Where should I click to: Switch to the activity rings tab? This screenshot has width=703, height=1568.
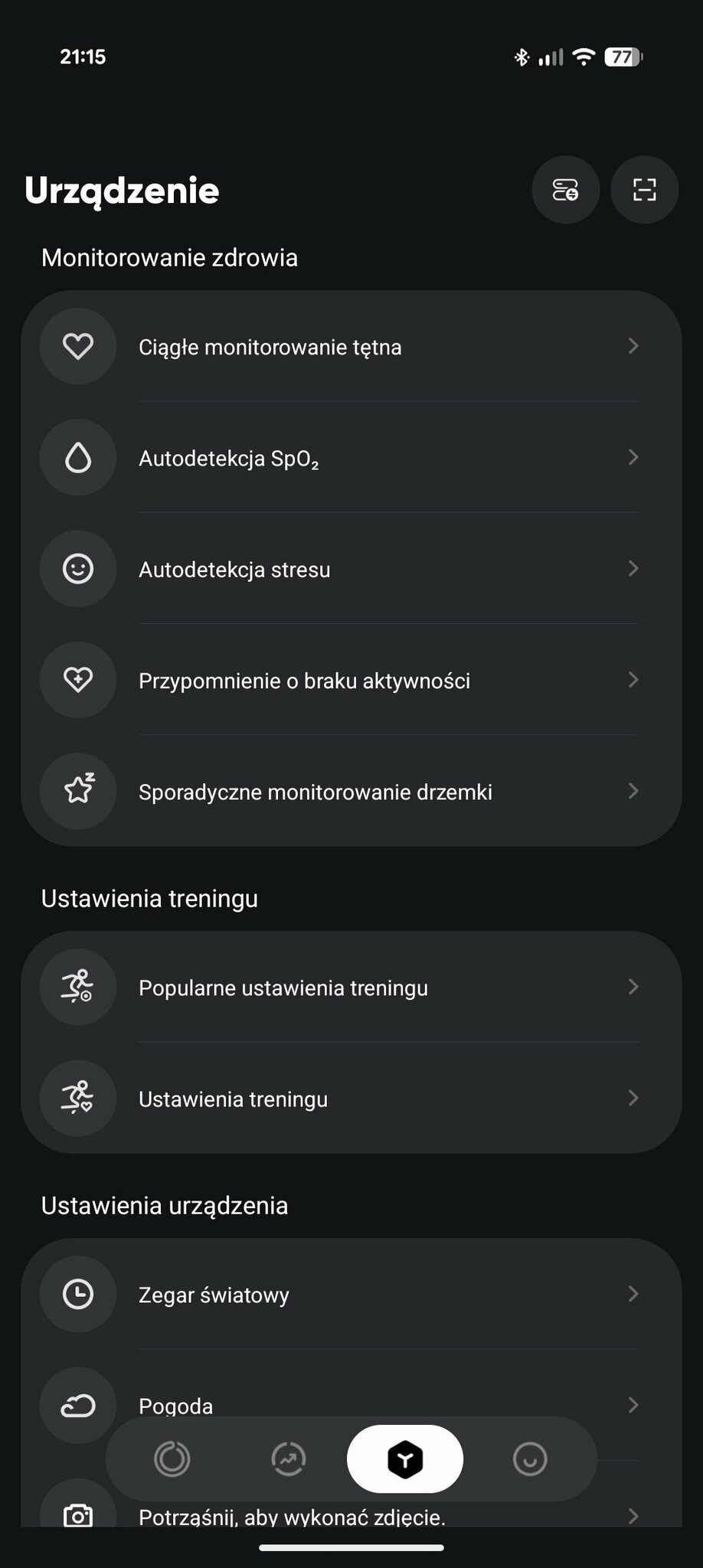[172, 1459]
